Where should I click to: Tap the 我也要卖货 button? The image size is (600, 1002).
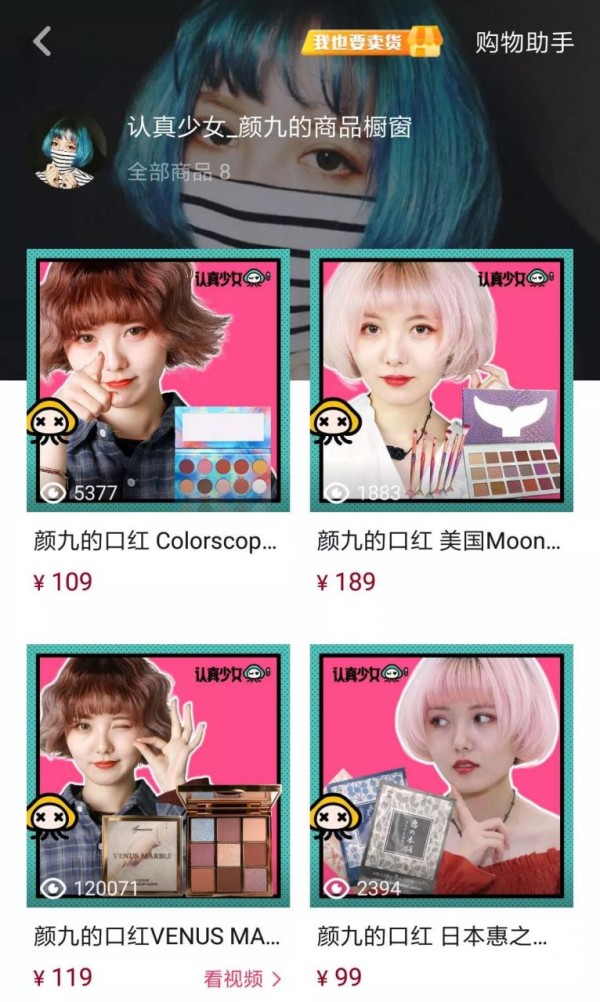pos(371,42)
